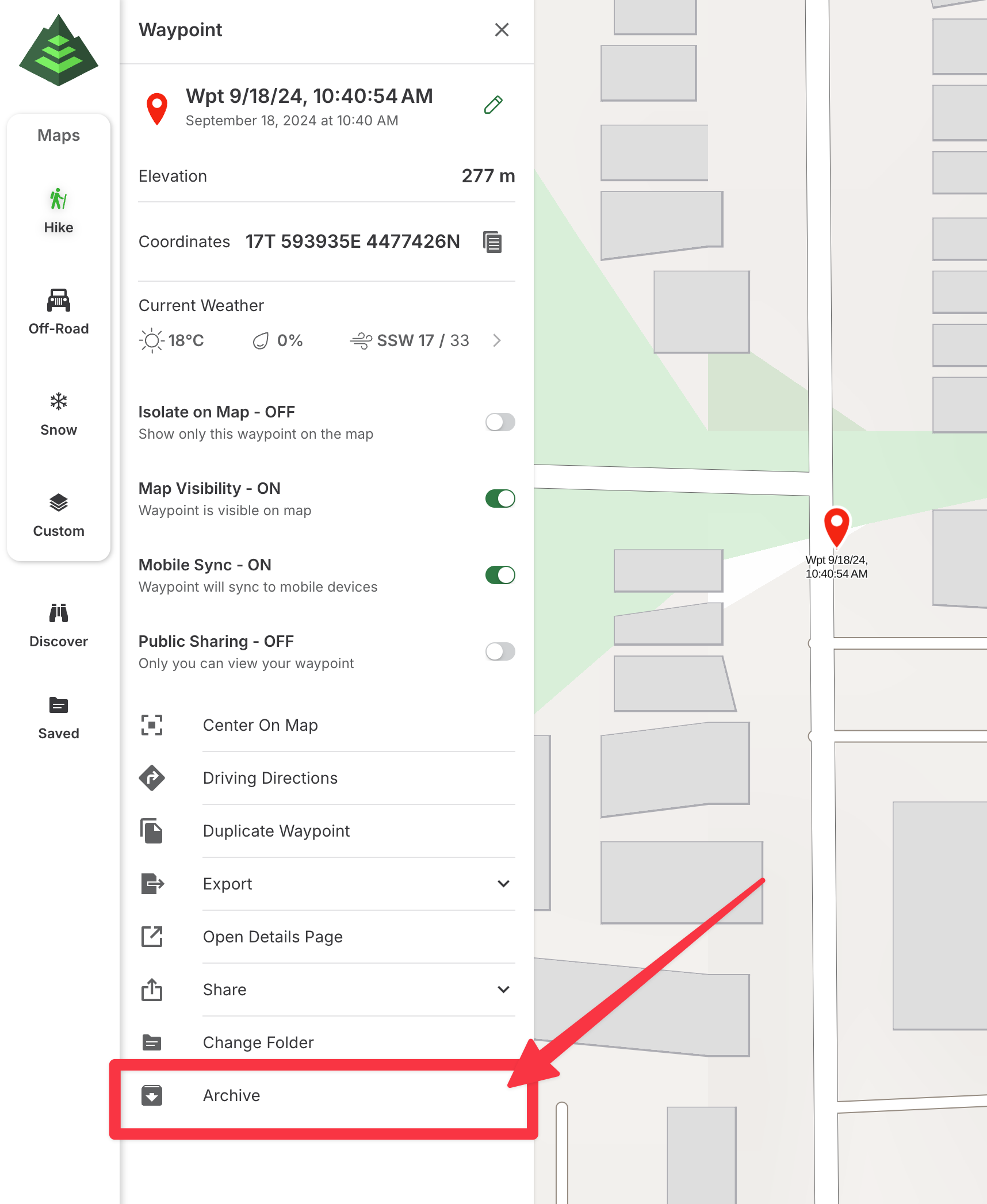The image size is (987, 1204).
Task: Turn on Public Sharing
Action: pyautogui.click(x=500, y=651)
